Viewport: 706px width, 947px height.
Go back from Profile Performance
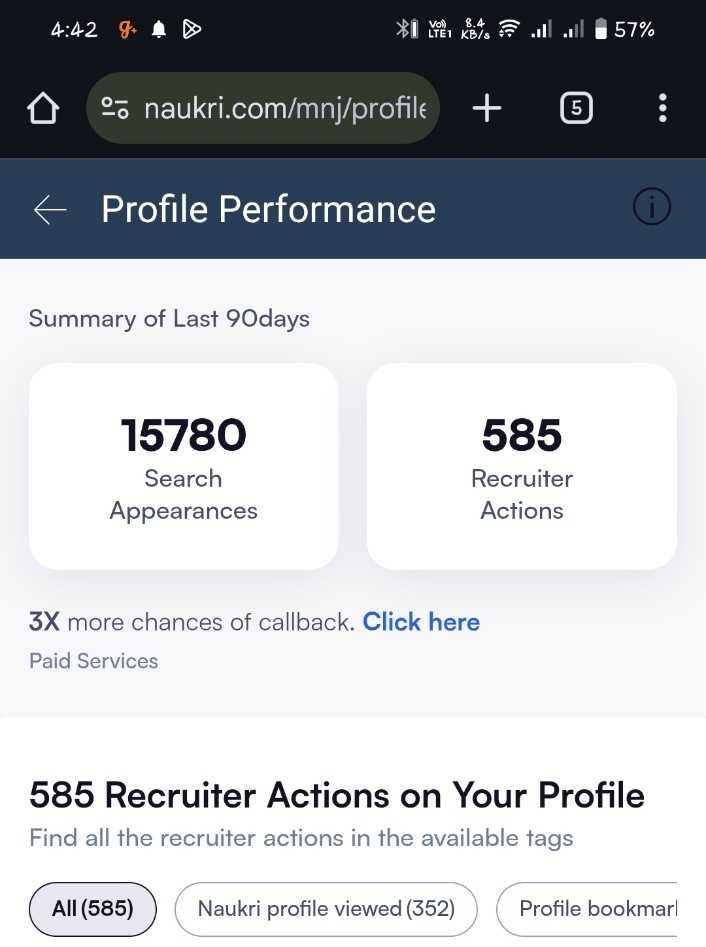click(50, 209)
